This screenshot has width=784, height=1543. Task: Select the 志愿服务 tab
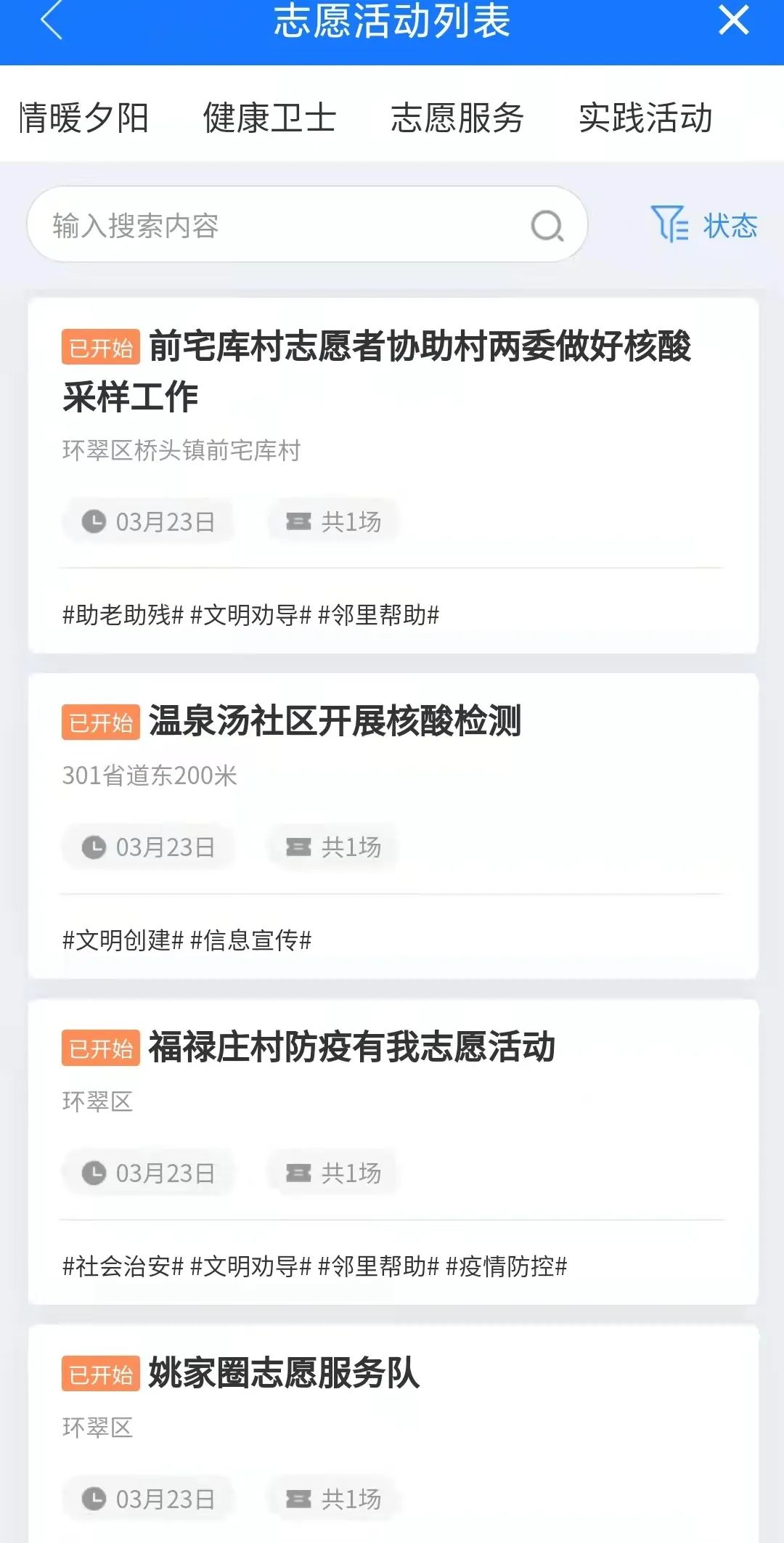pos(457,118)
